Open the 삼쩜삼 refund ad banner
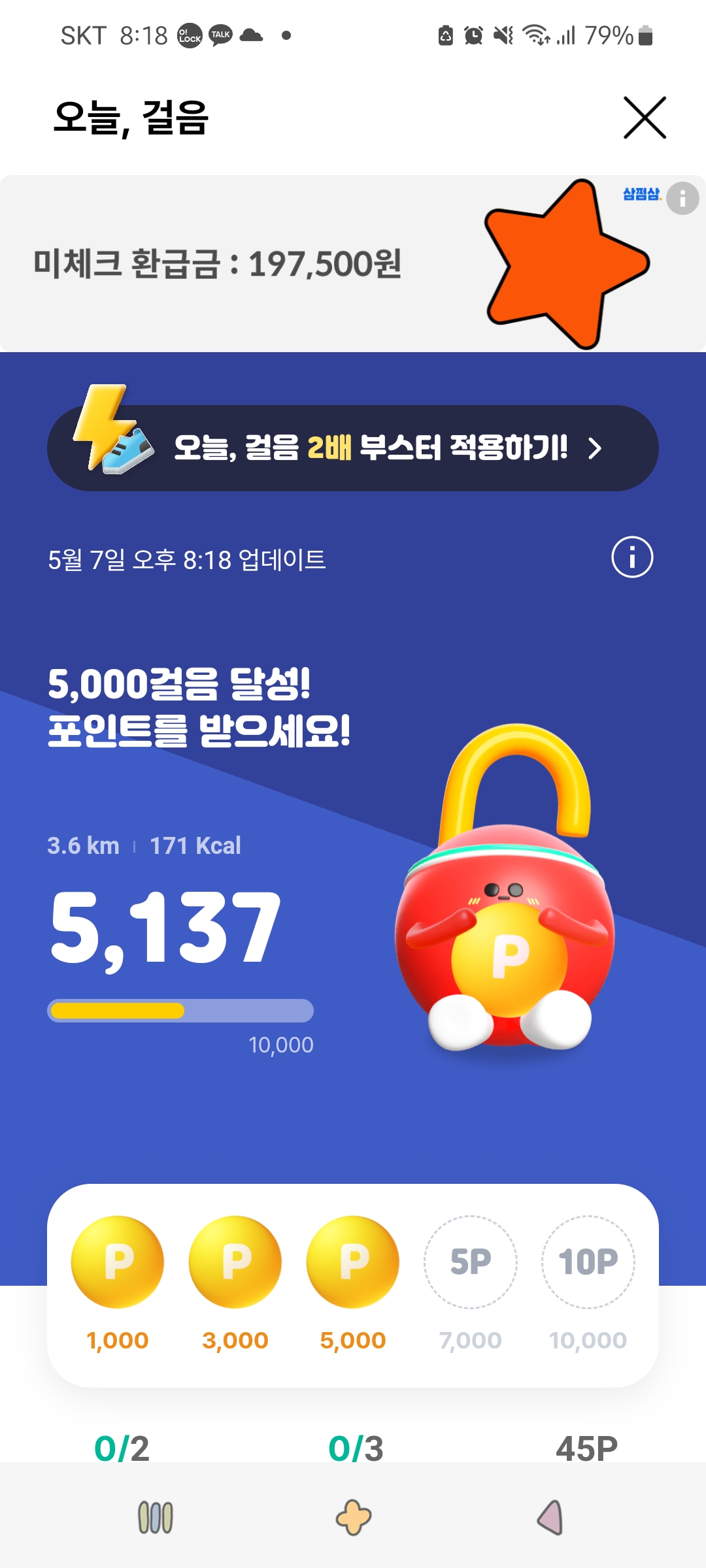The height and width of the screenshot is (1568, 706). pyautogui.click(x=261, y=264)
